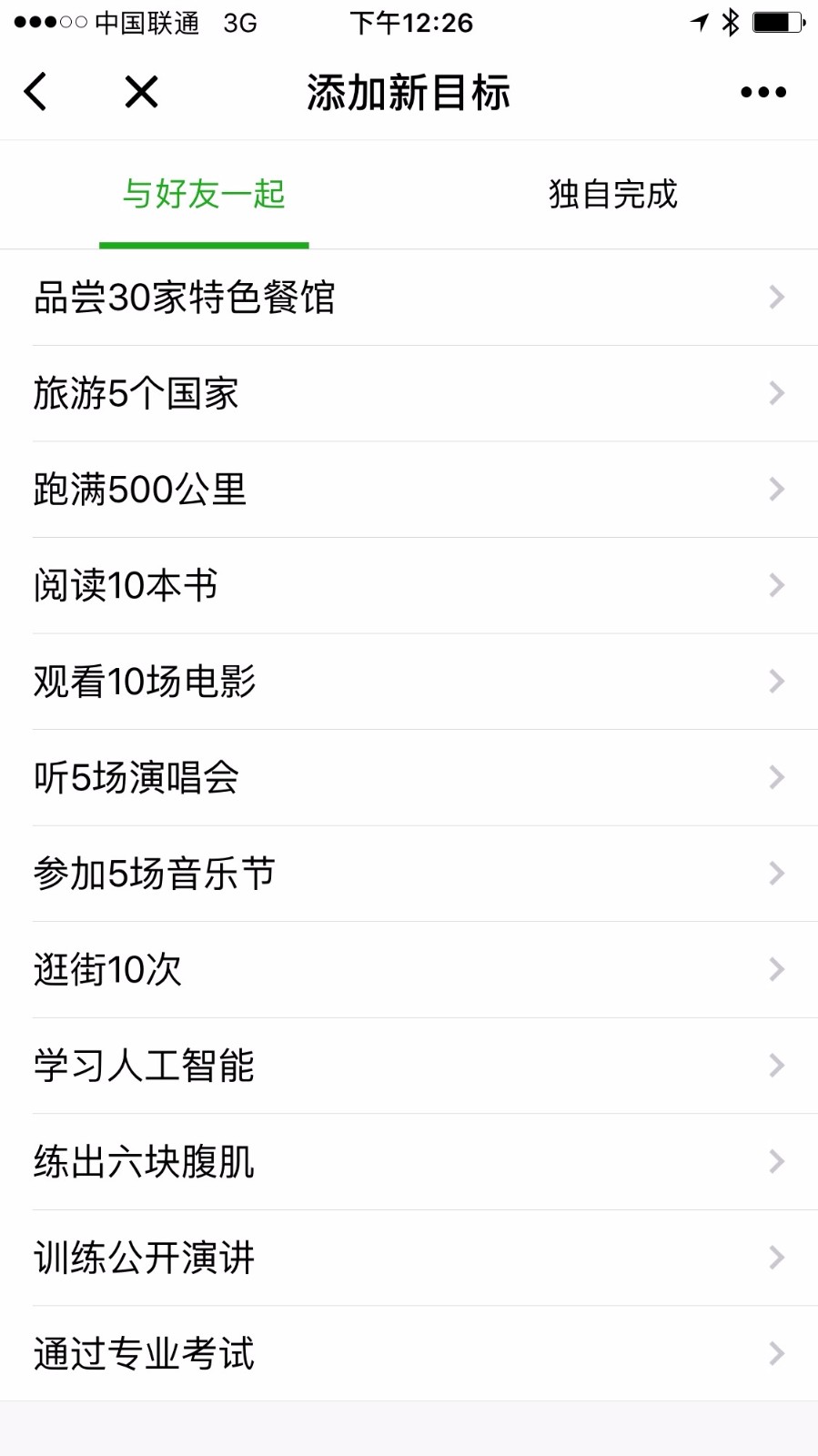
Task: Open the 听5场演唱会 goal
Action: coord(409,778)
